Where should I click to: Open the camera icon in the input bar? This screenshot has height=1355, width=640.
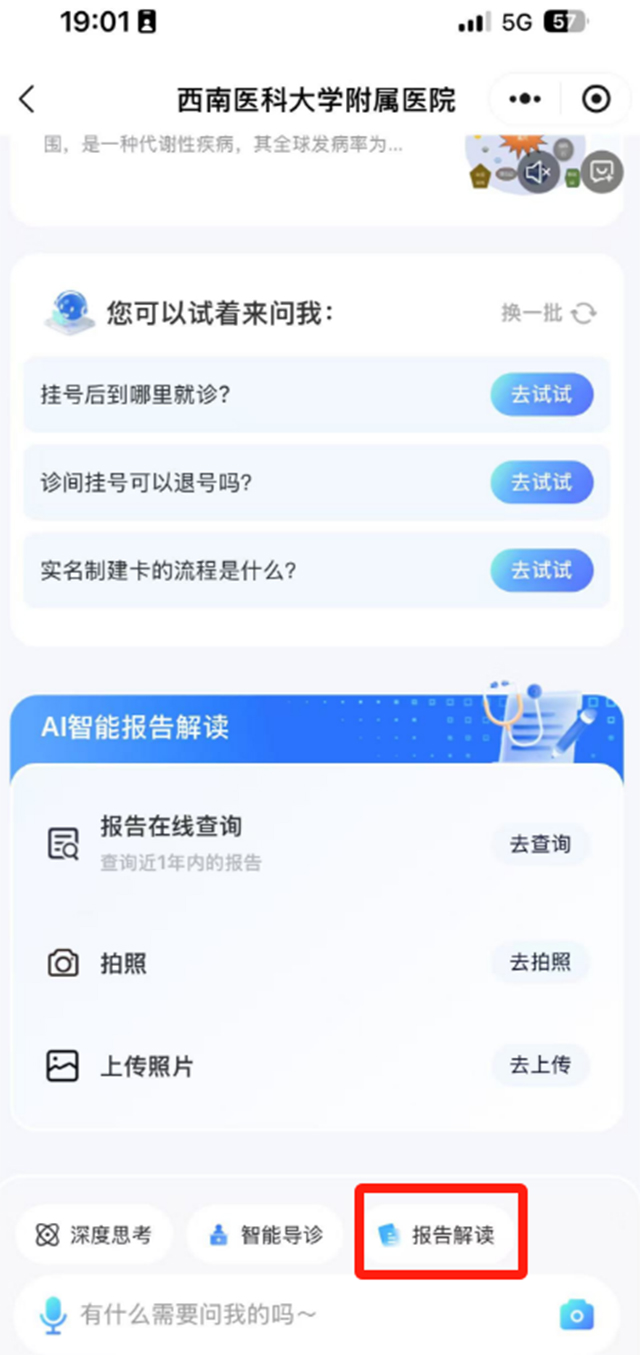[576, 1314]
